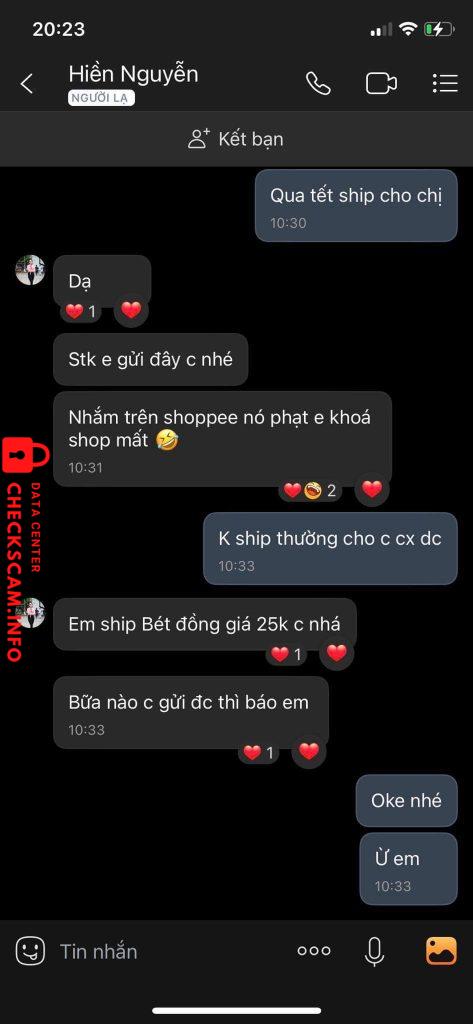Image resolution: width=473 pixels, height=1024 pixels.
Task: Record a voice message
Action: click(x=374, y=952)
